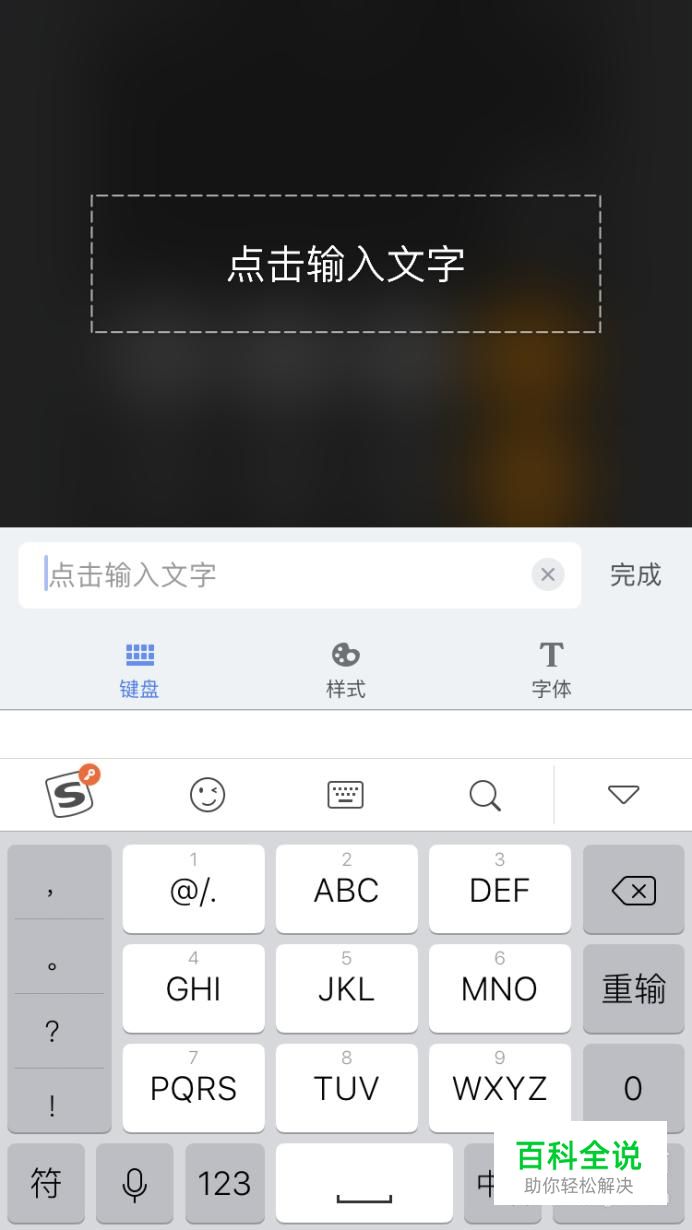Image resolution: width=692 pixels, height=1230 pixels.
Task: Switch keyboard layout via keyboard icon
Action: click(346, 795)
